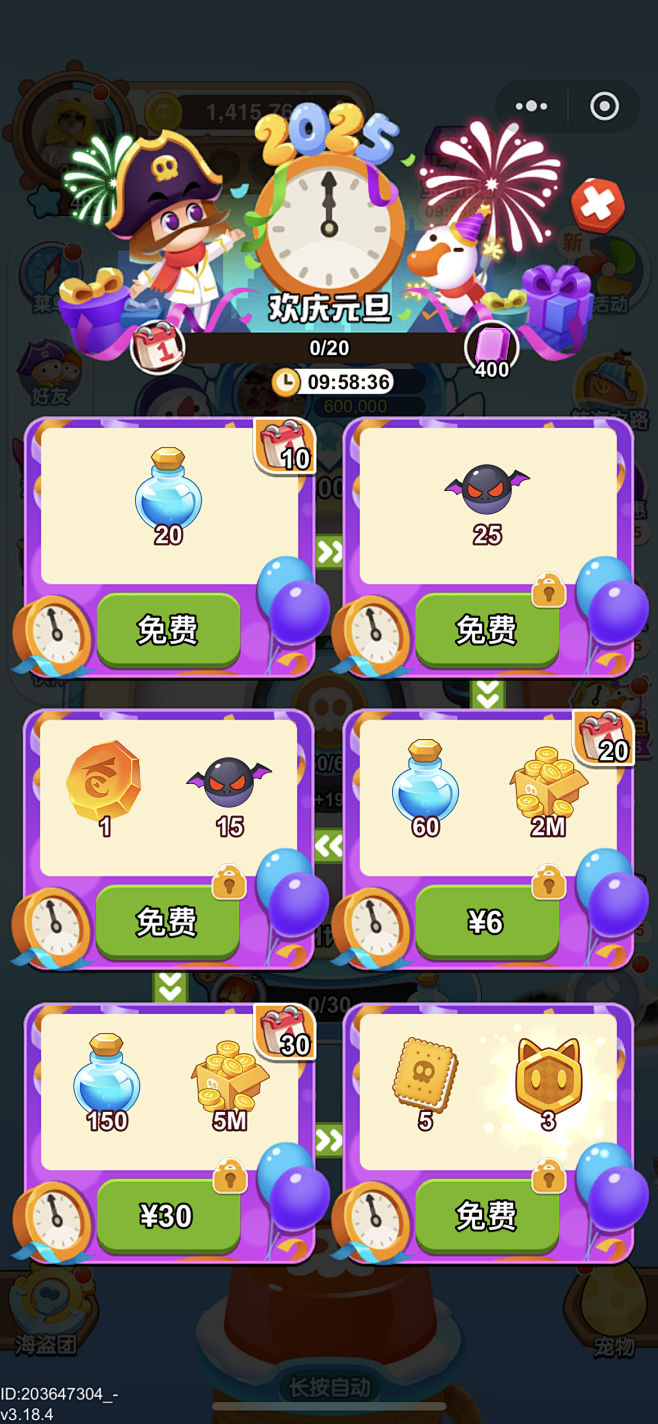Open the mini program more options menu
The image size is (658, 1424).
pyautogui.click(x=531, y=106)
